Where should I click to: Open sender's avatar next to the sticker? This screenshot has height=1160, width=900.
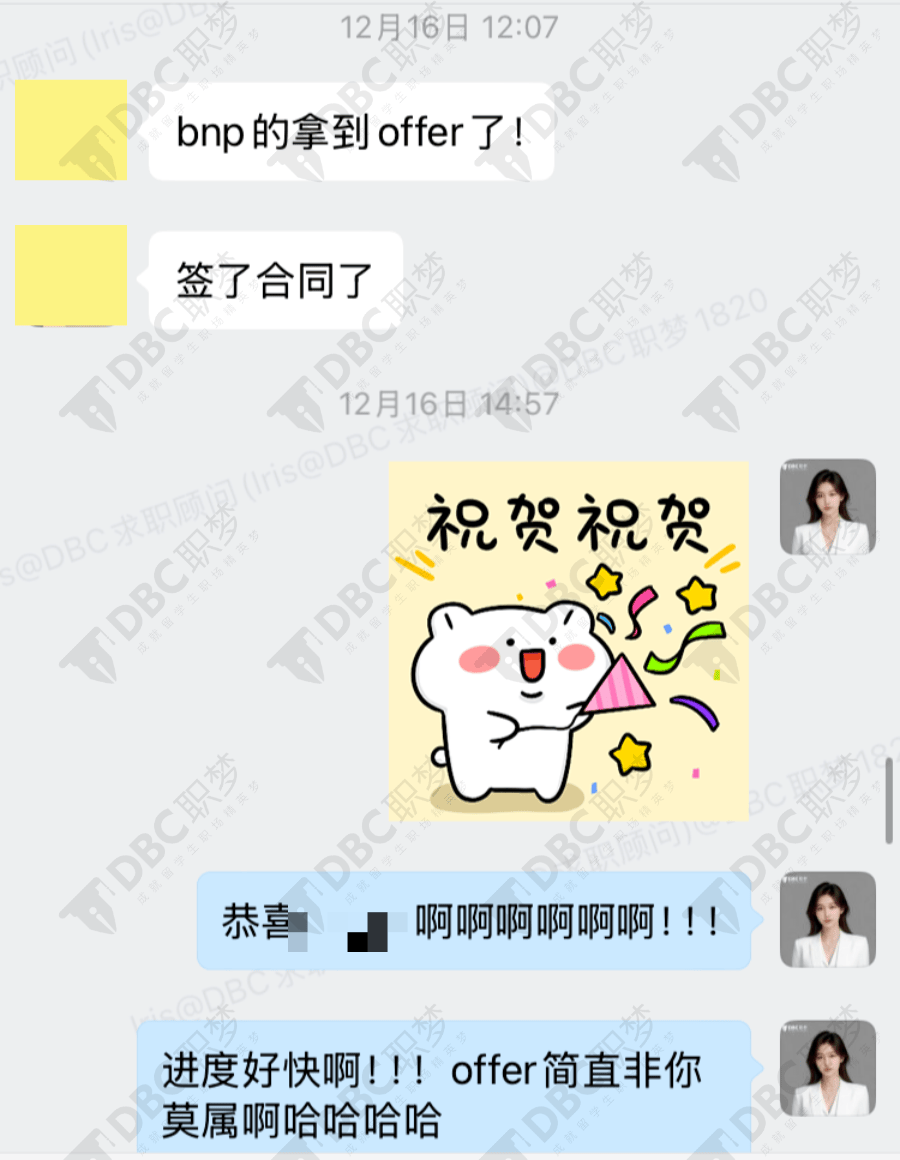point(827,507)
